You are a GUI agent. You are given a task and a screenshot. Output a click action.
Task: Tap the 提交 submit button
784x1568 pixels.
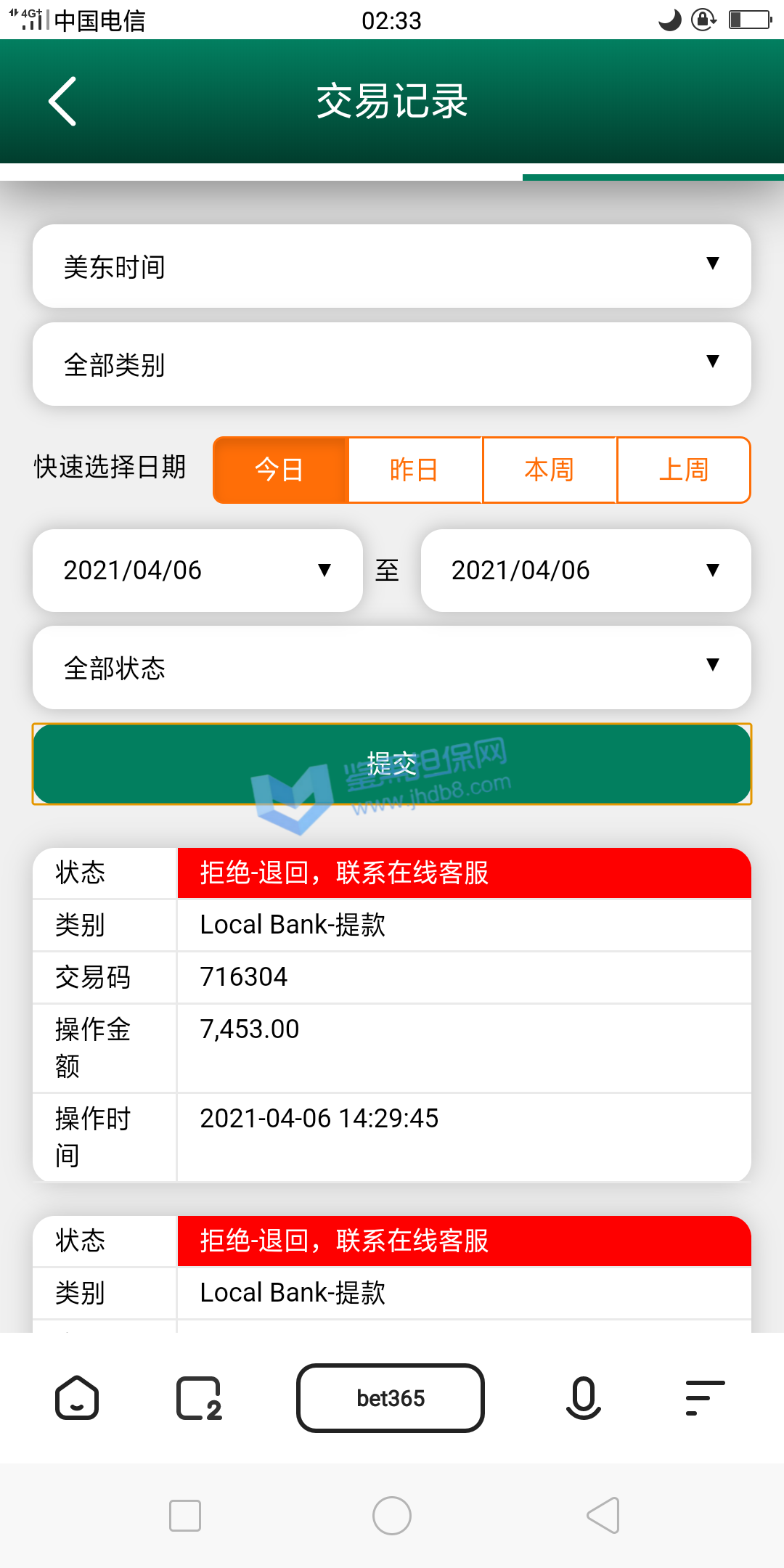coord(392,764)
